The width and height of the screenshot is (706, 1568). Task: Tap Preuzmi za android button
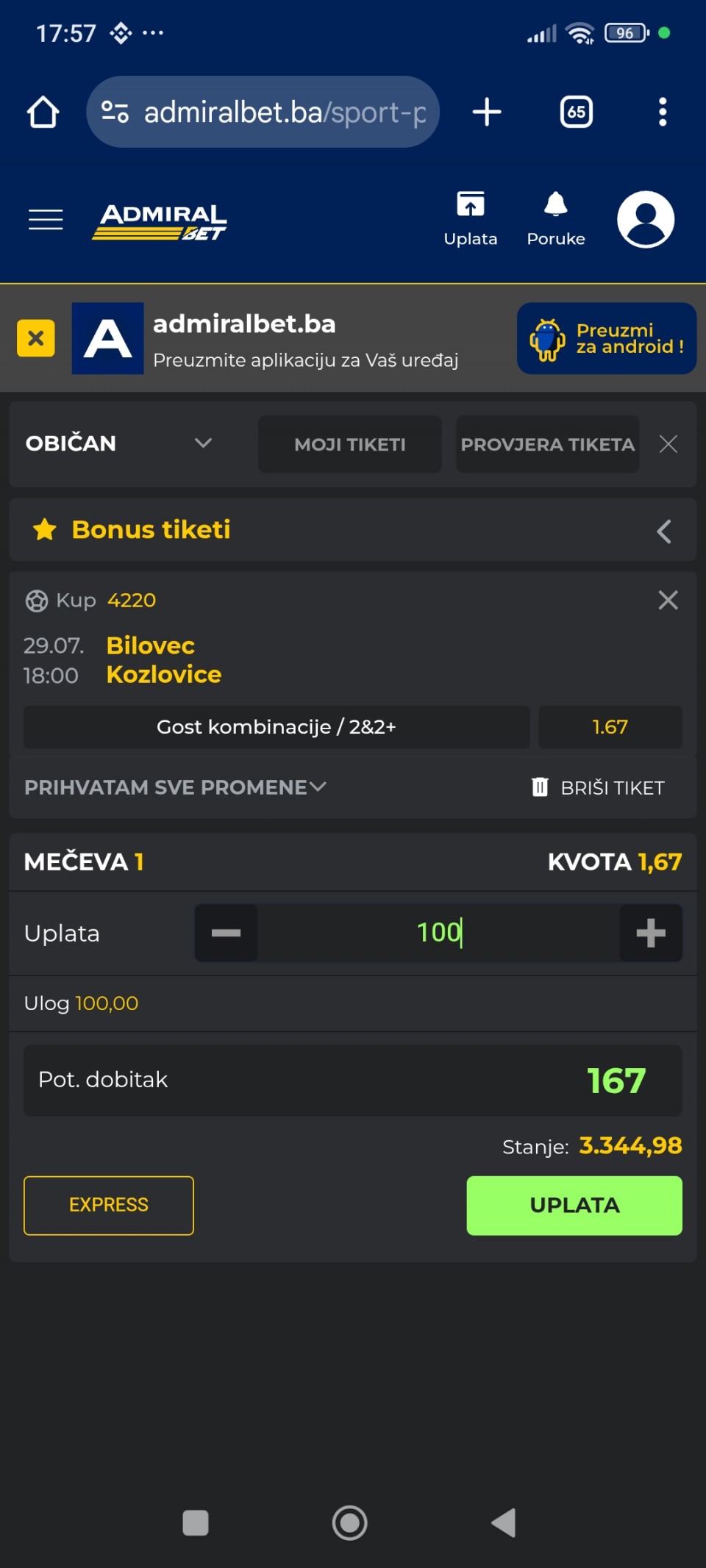click(x=607, y=338)
